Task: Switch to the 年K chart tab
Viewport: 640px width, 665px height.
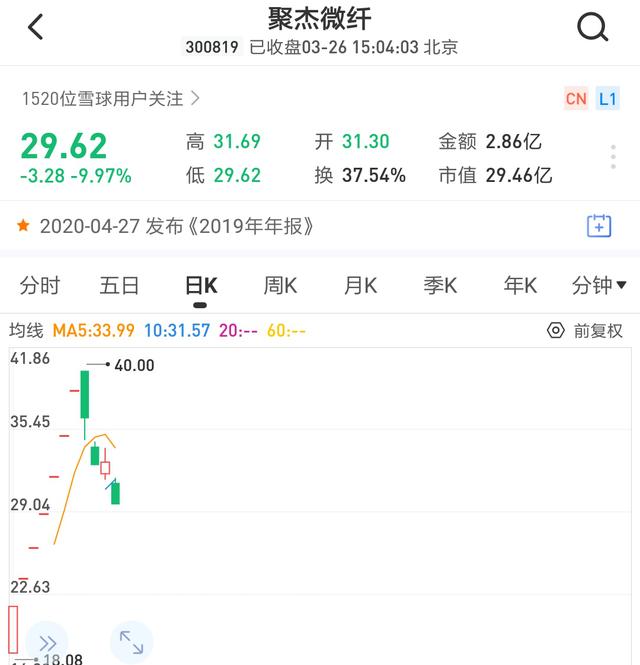Action: 520,286
